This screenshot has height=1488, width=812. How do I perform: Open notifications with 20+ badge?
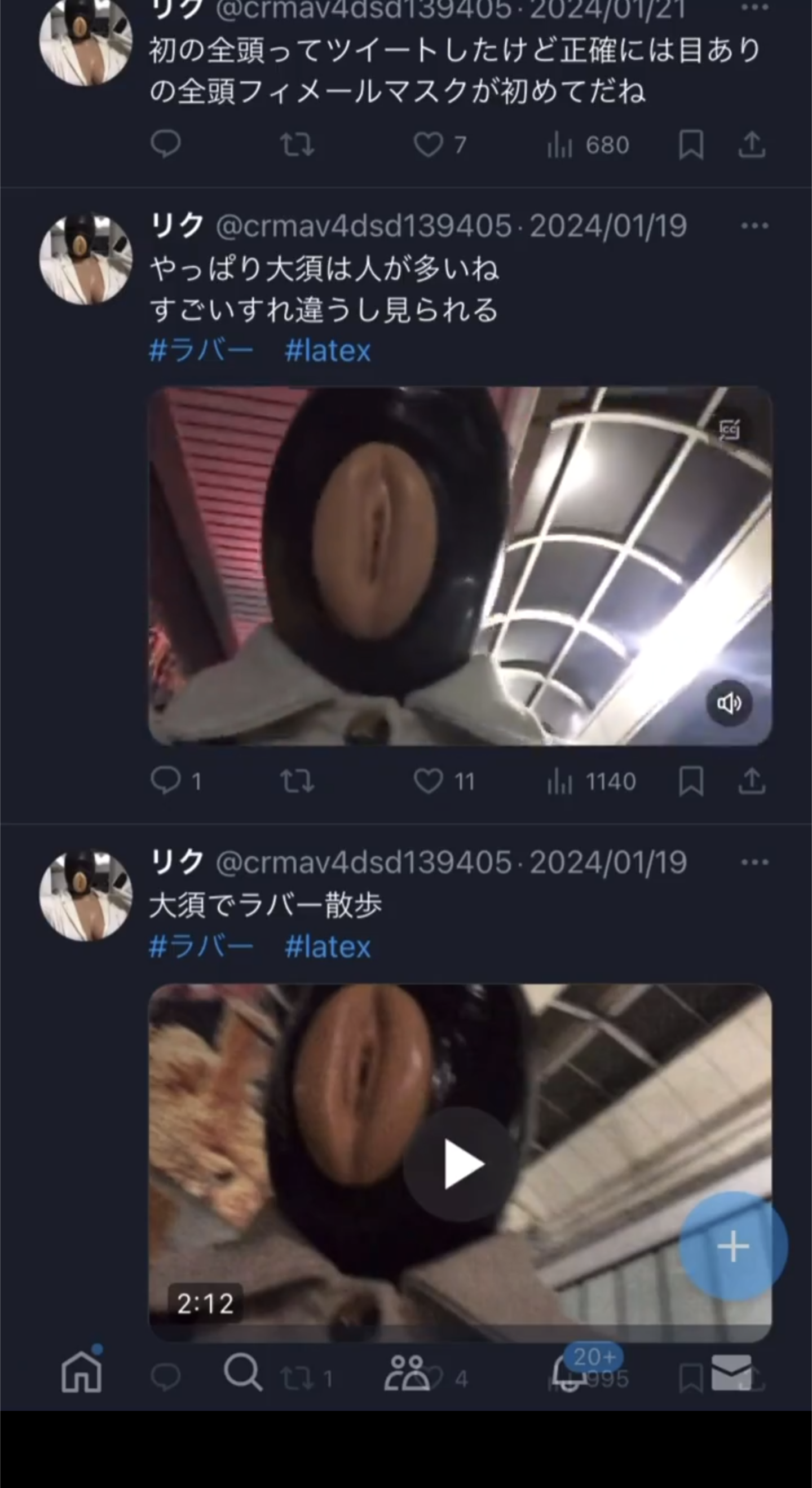(569, 1372)
